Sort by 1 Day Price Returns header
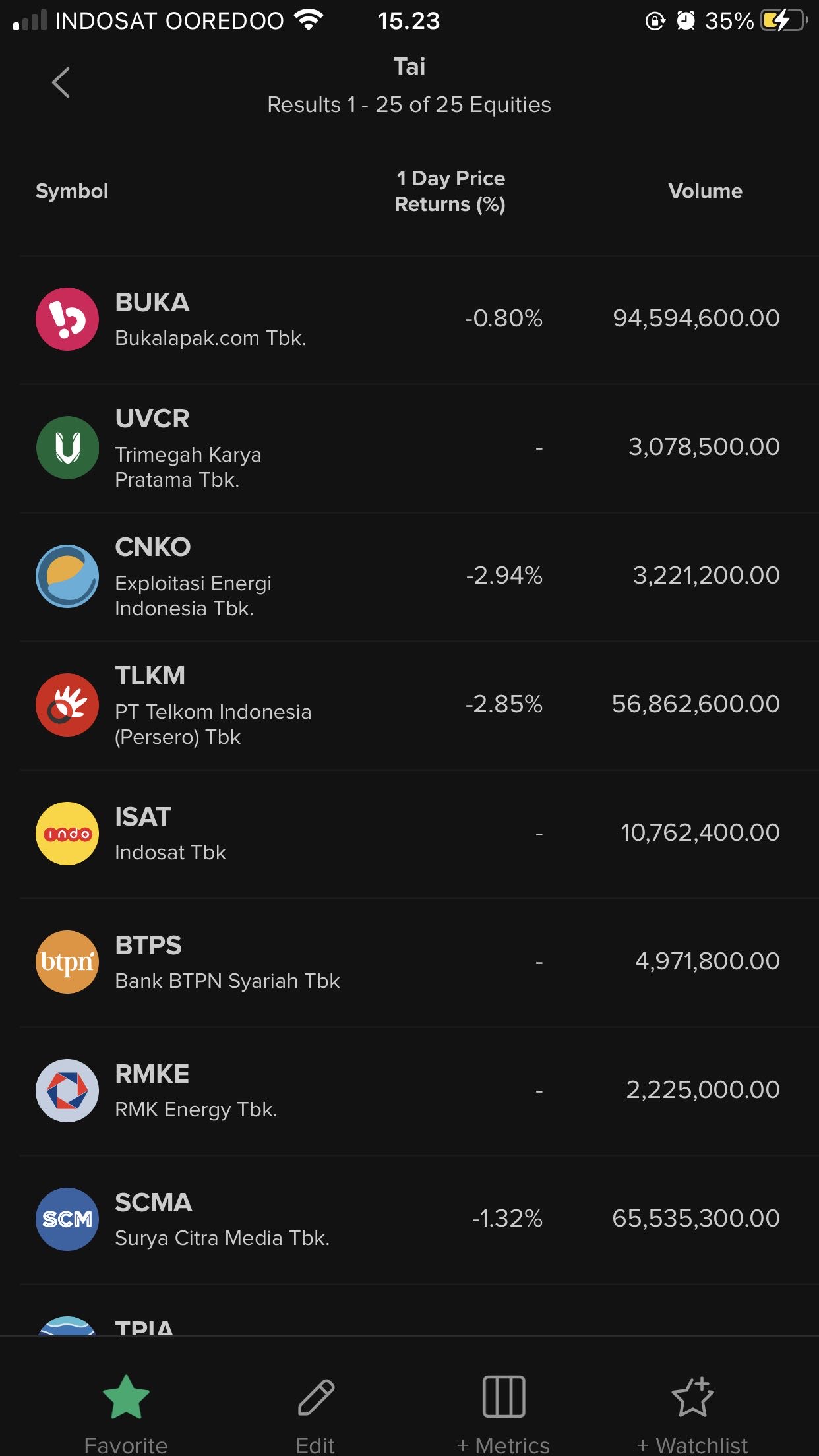 [x=450, y=191]
